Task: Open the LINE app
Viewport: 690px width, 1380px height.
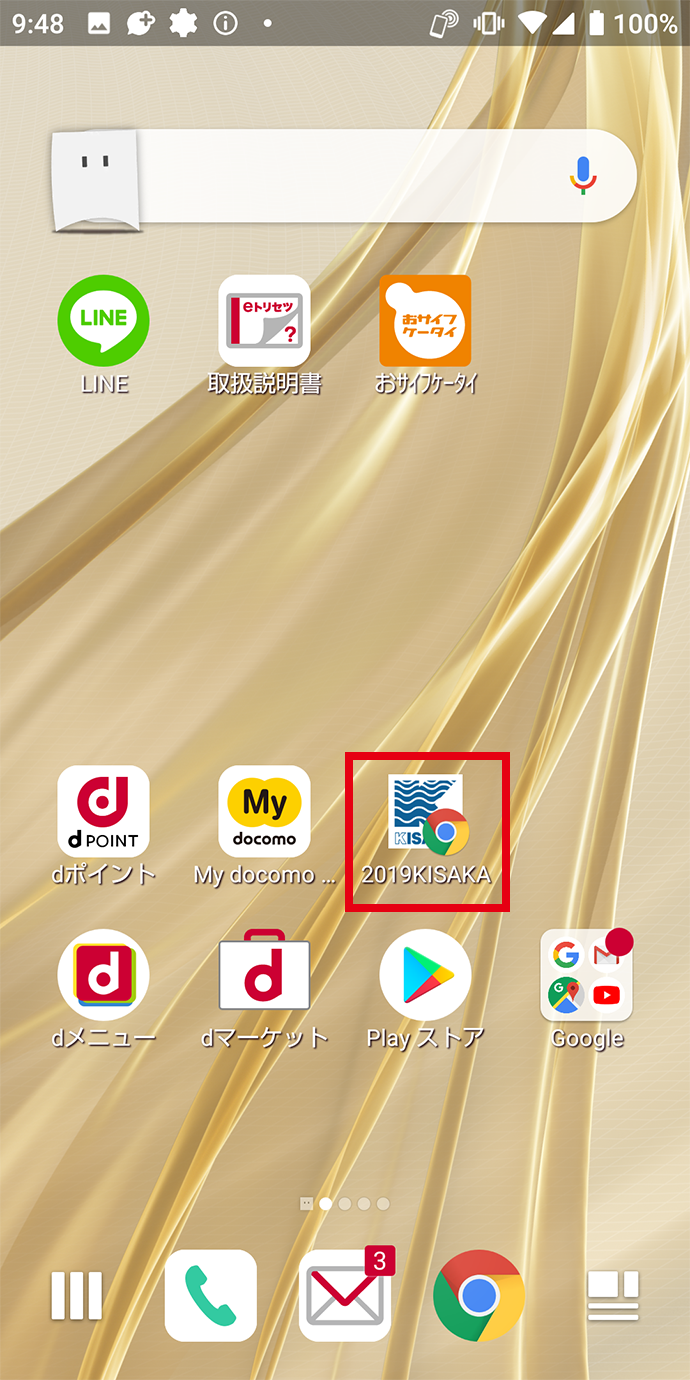Action: [104, 321]
